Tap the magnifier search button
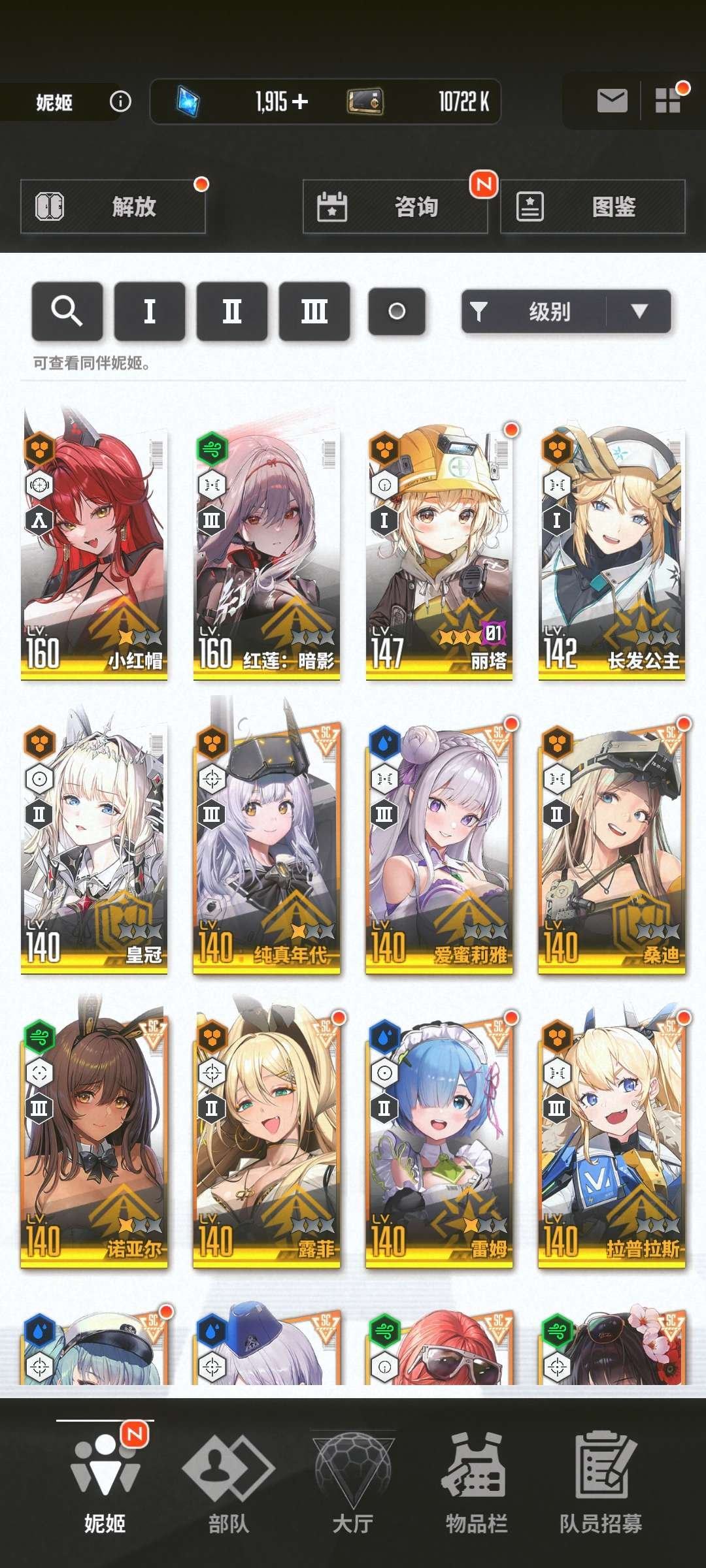This screenshot has height=1568, width=706. 67,311
